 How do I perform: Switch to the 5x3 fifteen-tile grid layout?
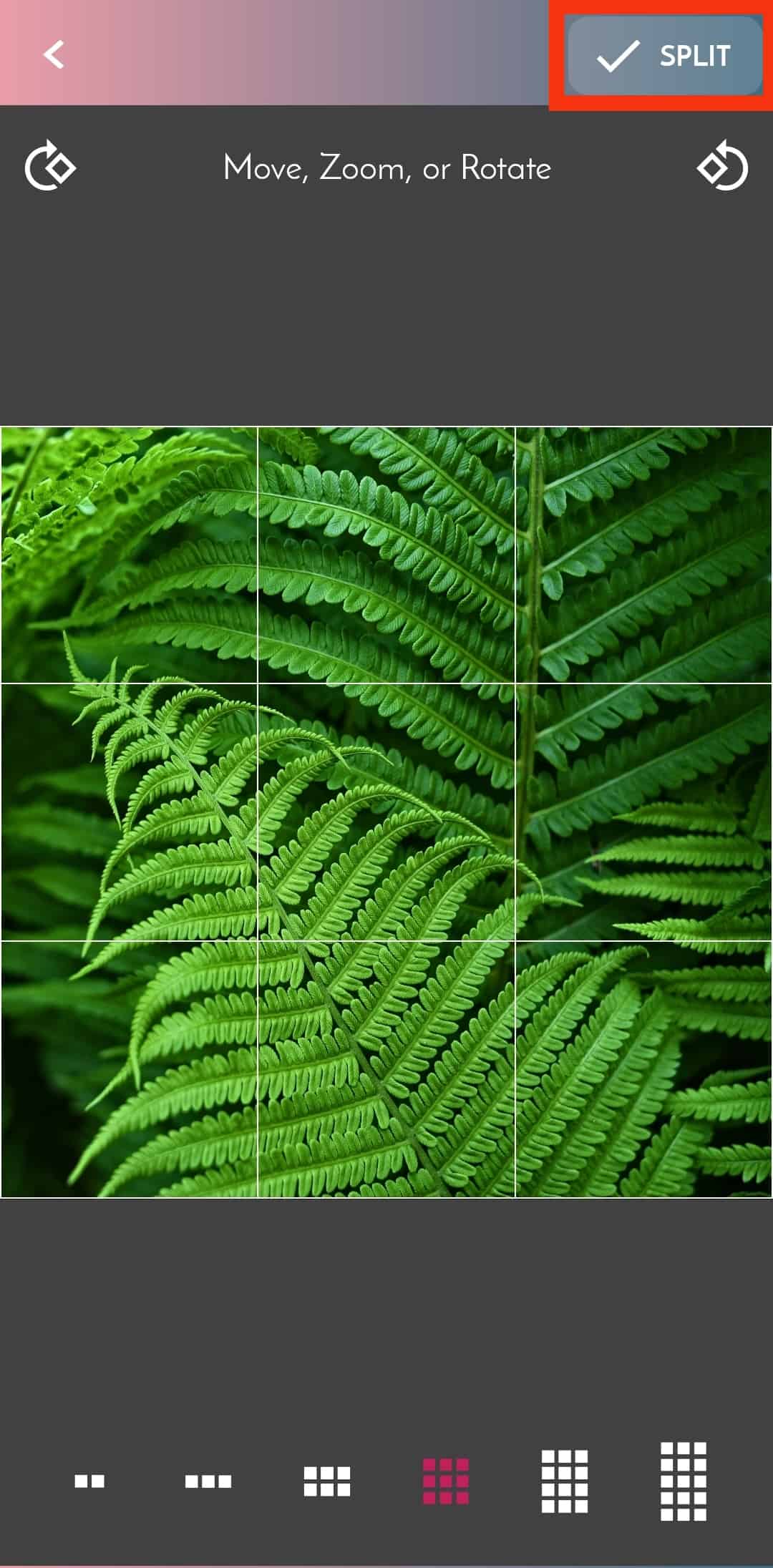click(683, 1481)
